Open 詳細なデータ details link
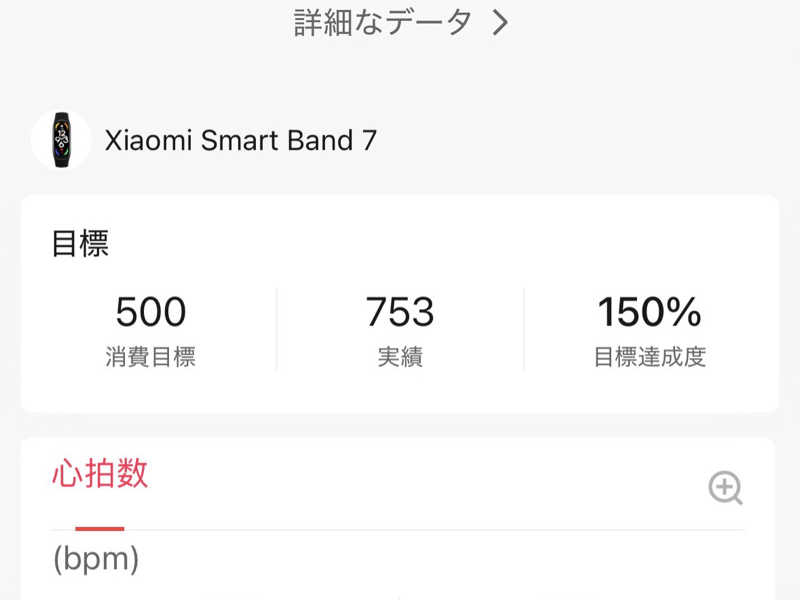The image size is (800, 600). tap(401, 23)
